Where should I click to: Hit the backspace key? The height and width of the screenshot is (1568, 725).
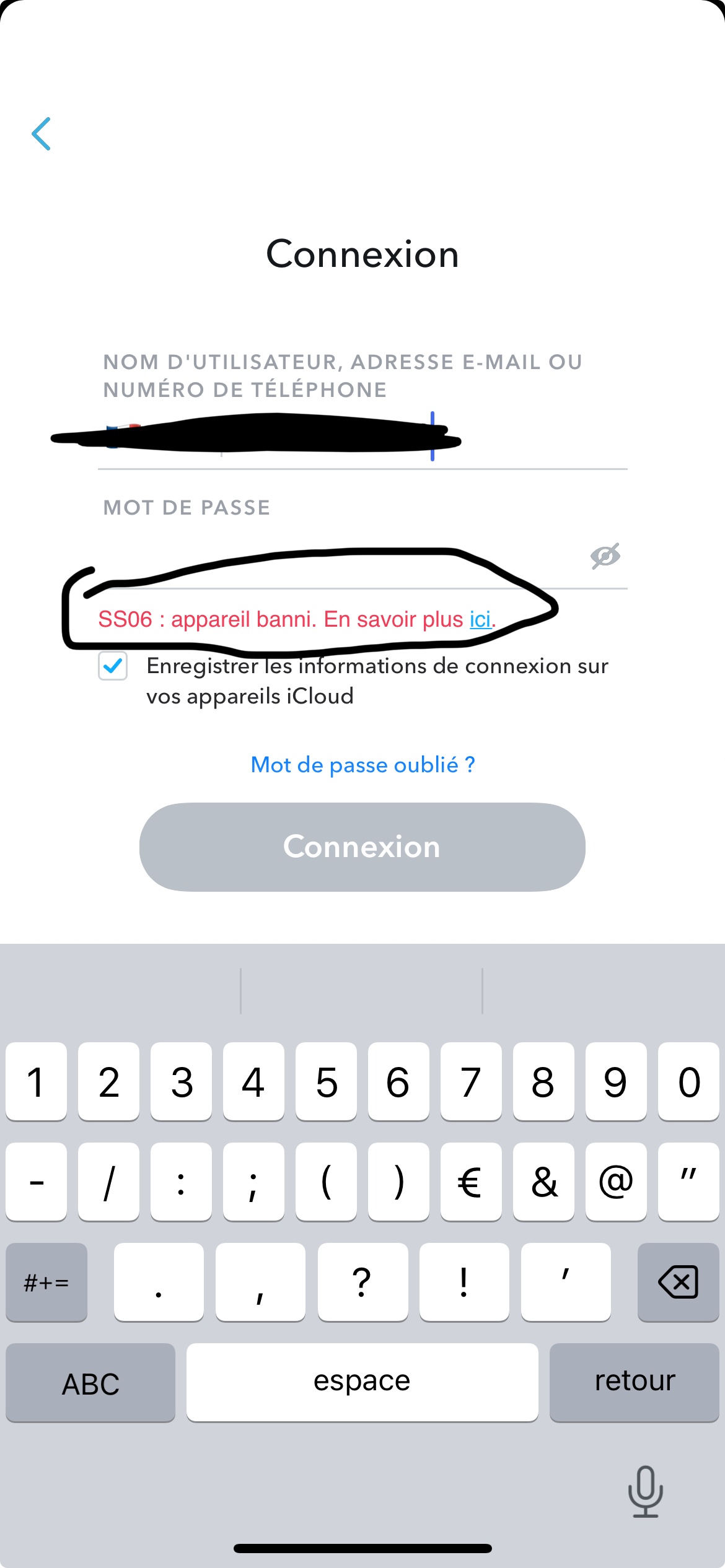pos(678,1282)
